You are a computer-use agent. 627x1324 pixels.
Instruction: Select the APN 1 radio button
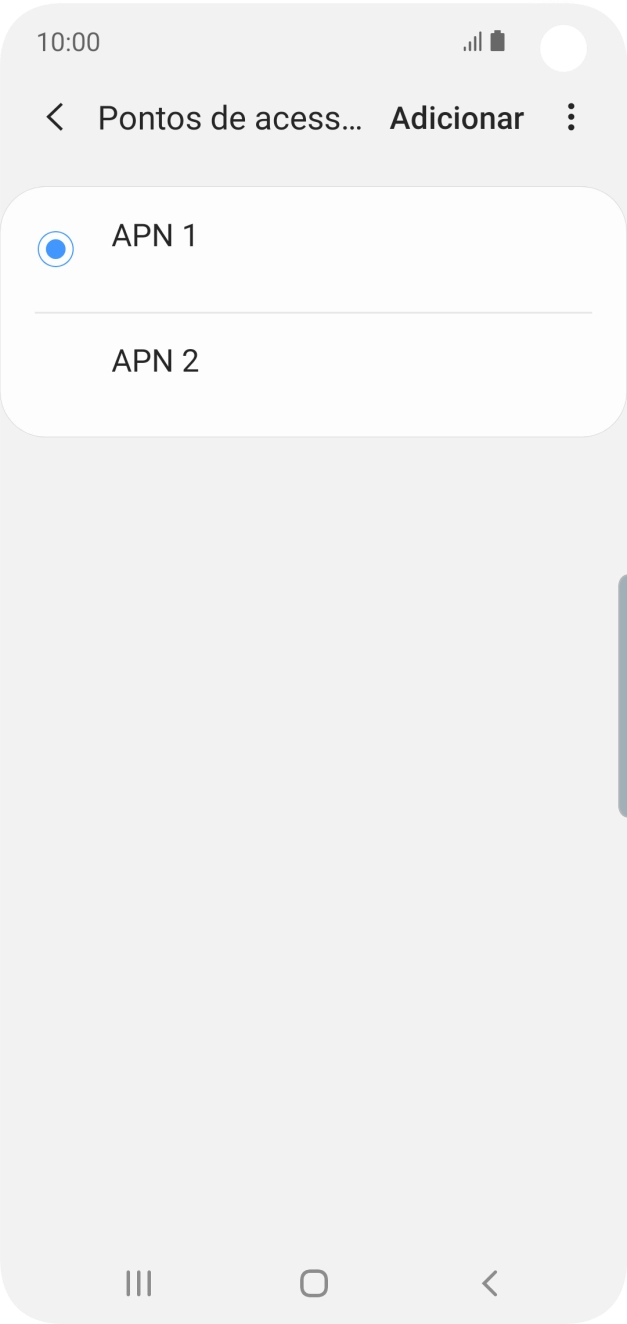tap(56, 249)
